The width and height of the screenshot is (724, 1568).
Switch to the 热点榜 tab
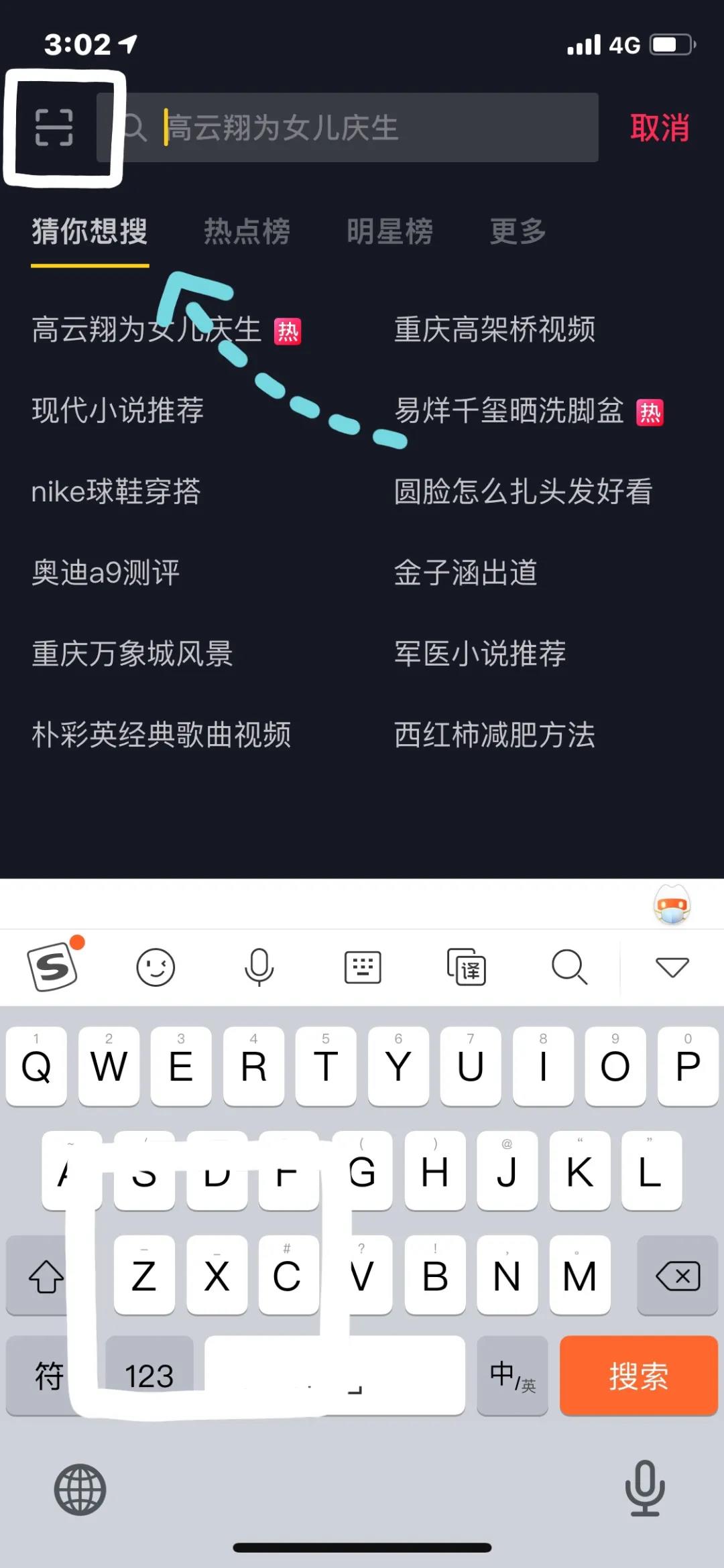(x=247, y=232)
